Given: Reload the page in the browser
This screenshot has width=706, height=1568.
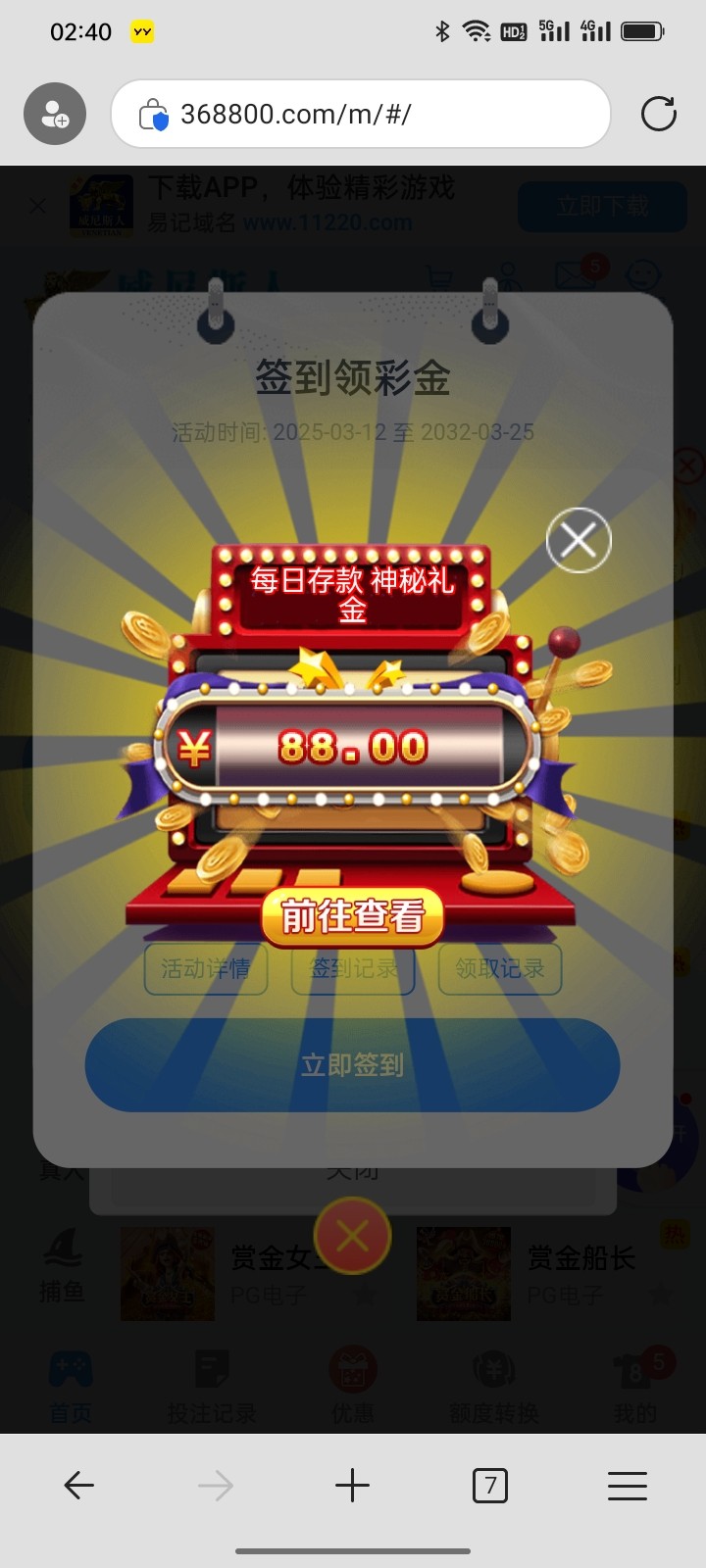Looking at the screenshot, I should pyautogui.click(x=658, y=114).
